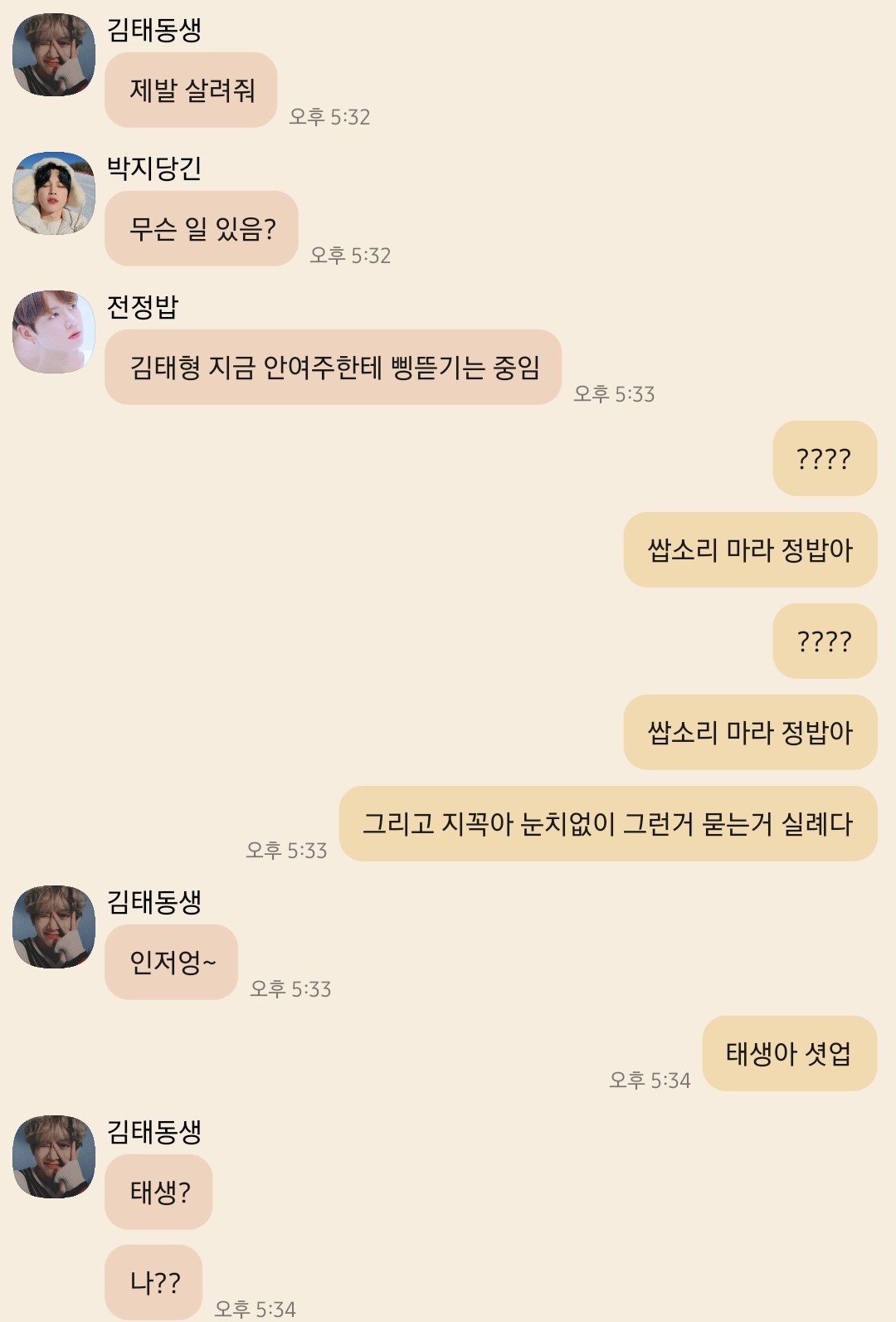The width and height of the screenshot is (896, 1322).
Task: Tap 김태동생's avatar beside '제발 살려줘'
Action: click(54, 55)
